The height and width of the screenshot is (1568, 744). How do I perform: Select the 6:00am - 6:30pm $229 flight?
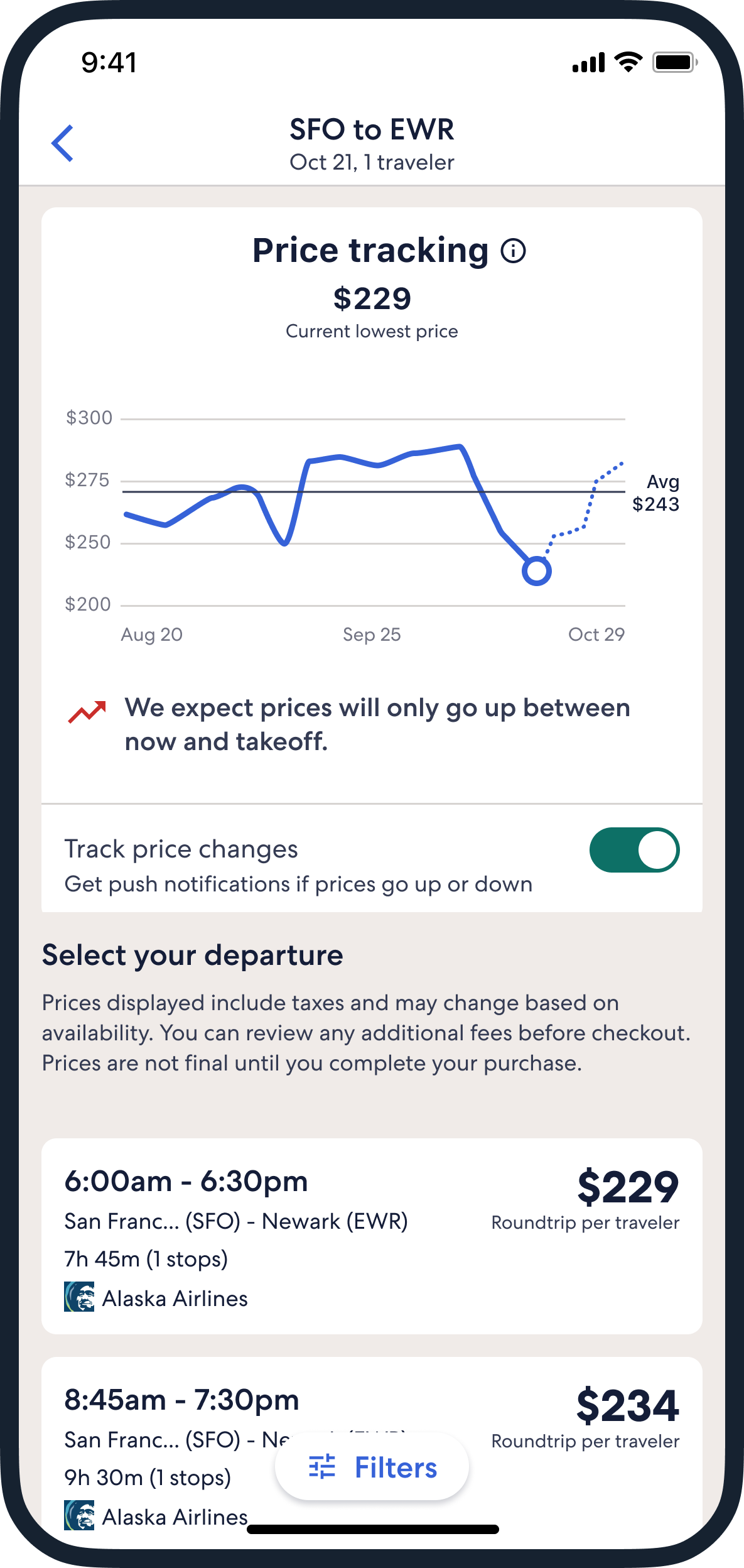[372, 1236]
